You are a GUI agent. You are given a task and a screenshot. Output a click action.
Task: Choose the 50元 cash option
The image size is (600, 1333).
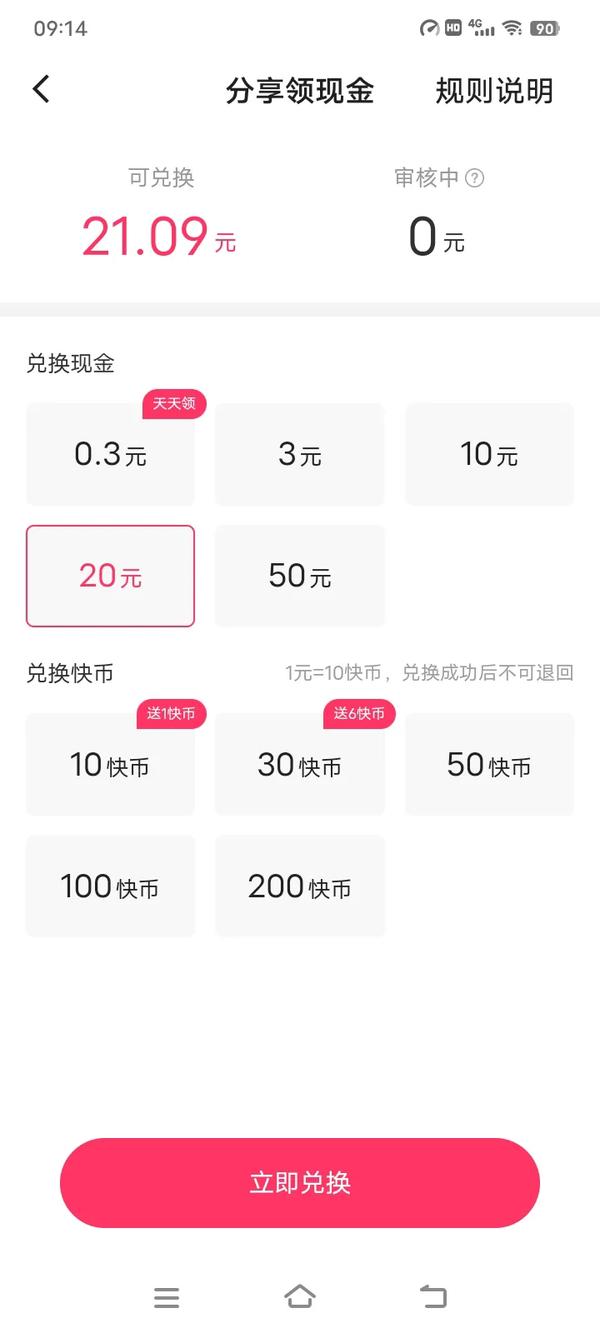point(300,576)
